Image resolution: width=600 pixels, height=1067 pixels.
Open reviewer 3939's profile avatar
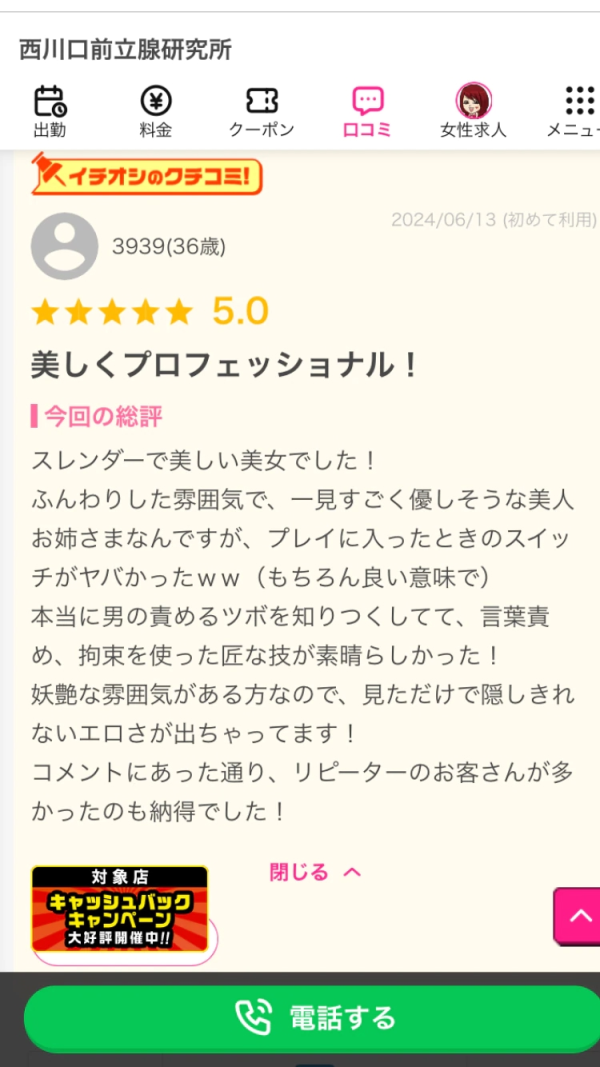coord(65,246)
